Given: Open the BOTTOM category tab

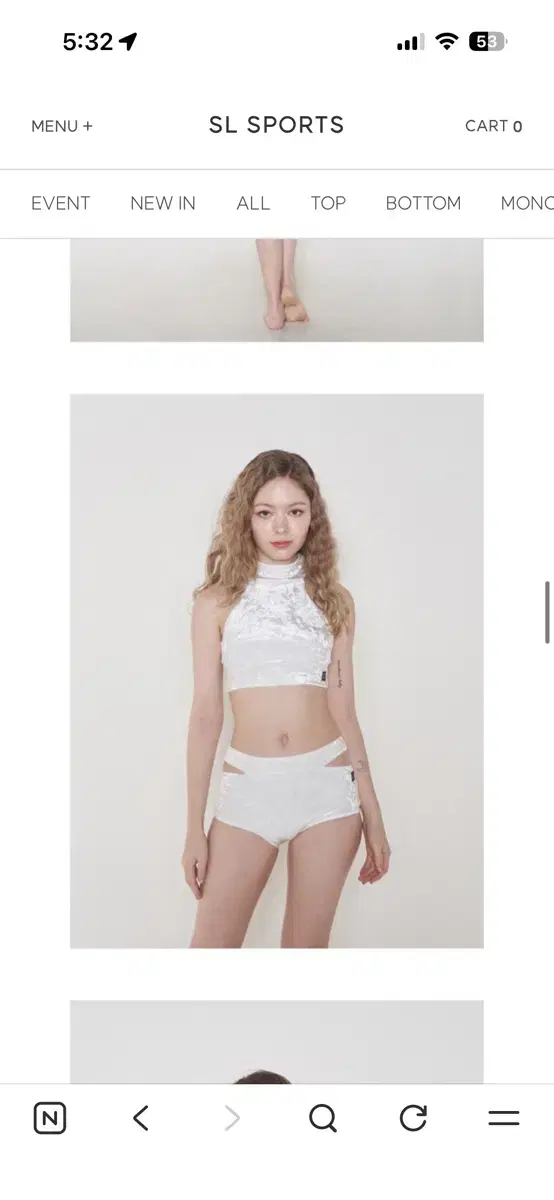Looking at the screenshot, I should point(423,203).
